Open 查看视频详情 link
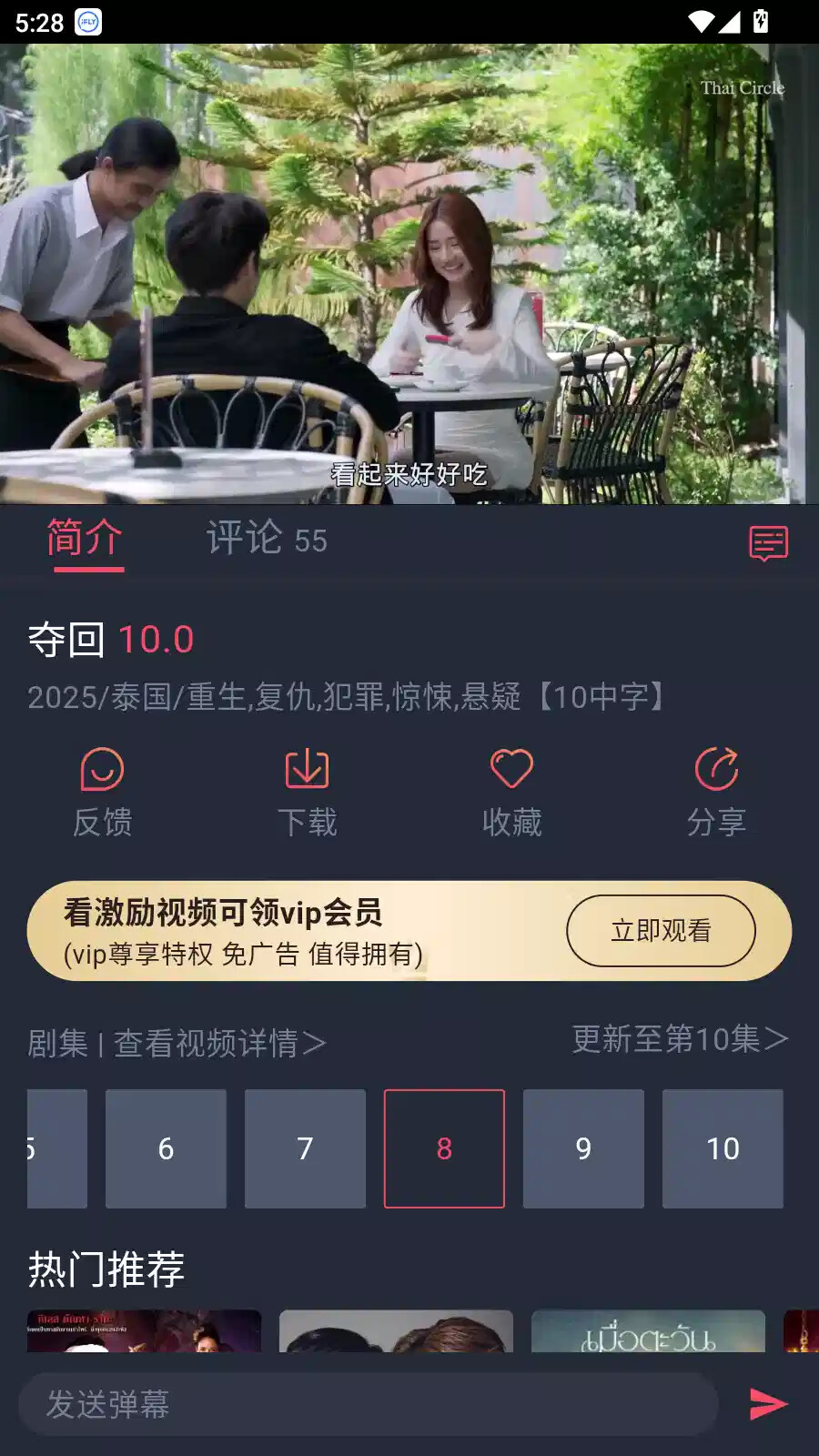Viewport: 819px width, 1456px height. click(x=218, y=1043)
